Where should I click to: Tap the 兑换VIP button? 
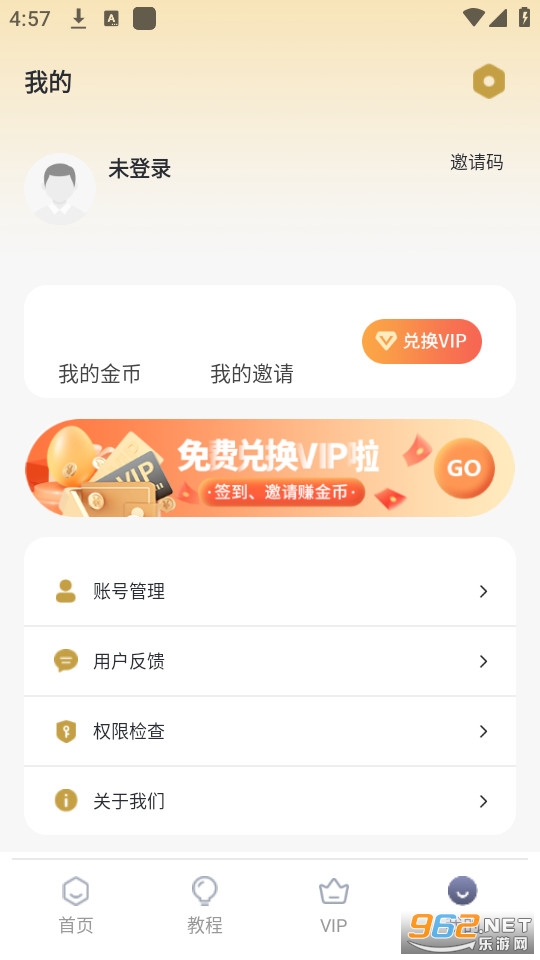coord(422,341)
